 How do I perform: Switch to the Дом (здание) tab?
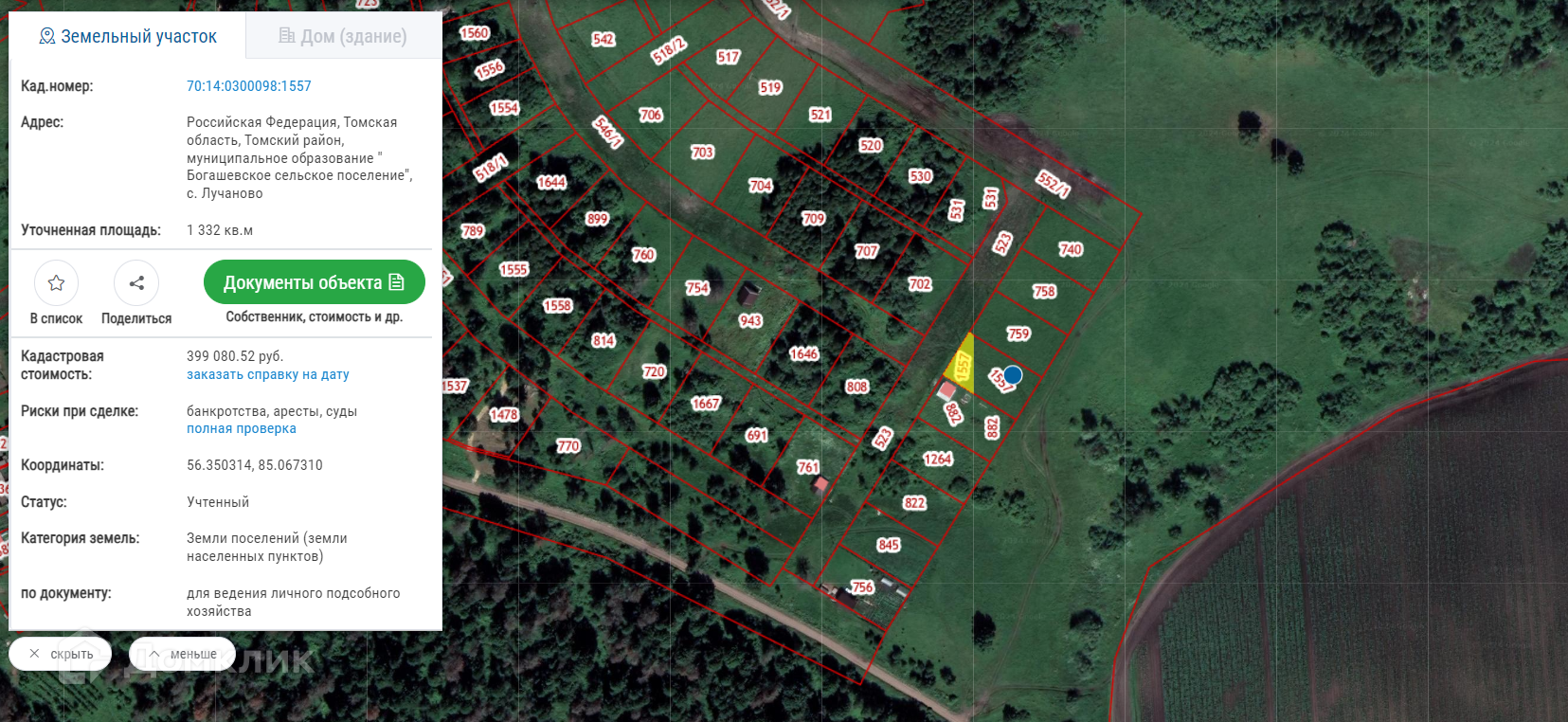point(343,36)
